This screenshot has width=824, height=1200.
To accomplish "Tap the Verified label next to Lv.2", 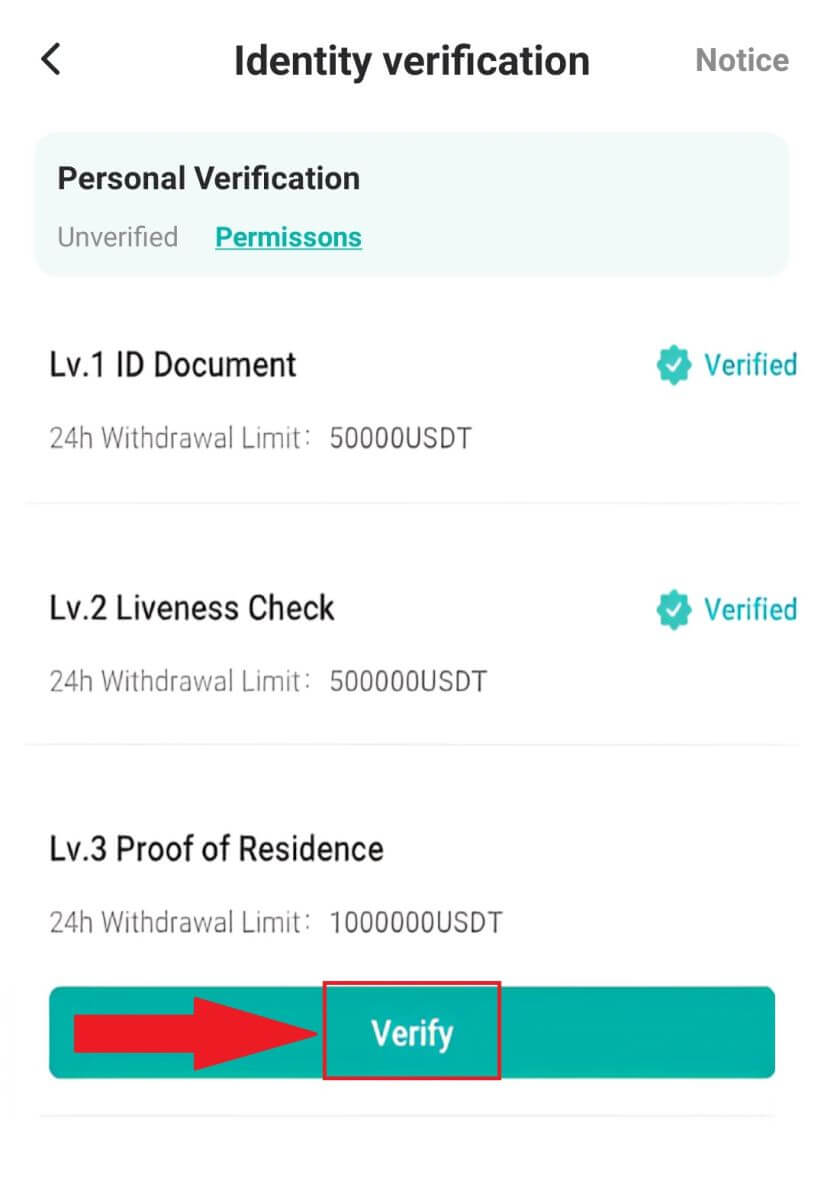I will (752, 609).
